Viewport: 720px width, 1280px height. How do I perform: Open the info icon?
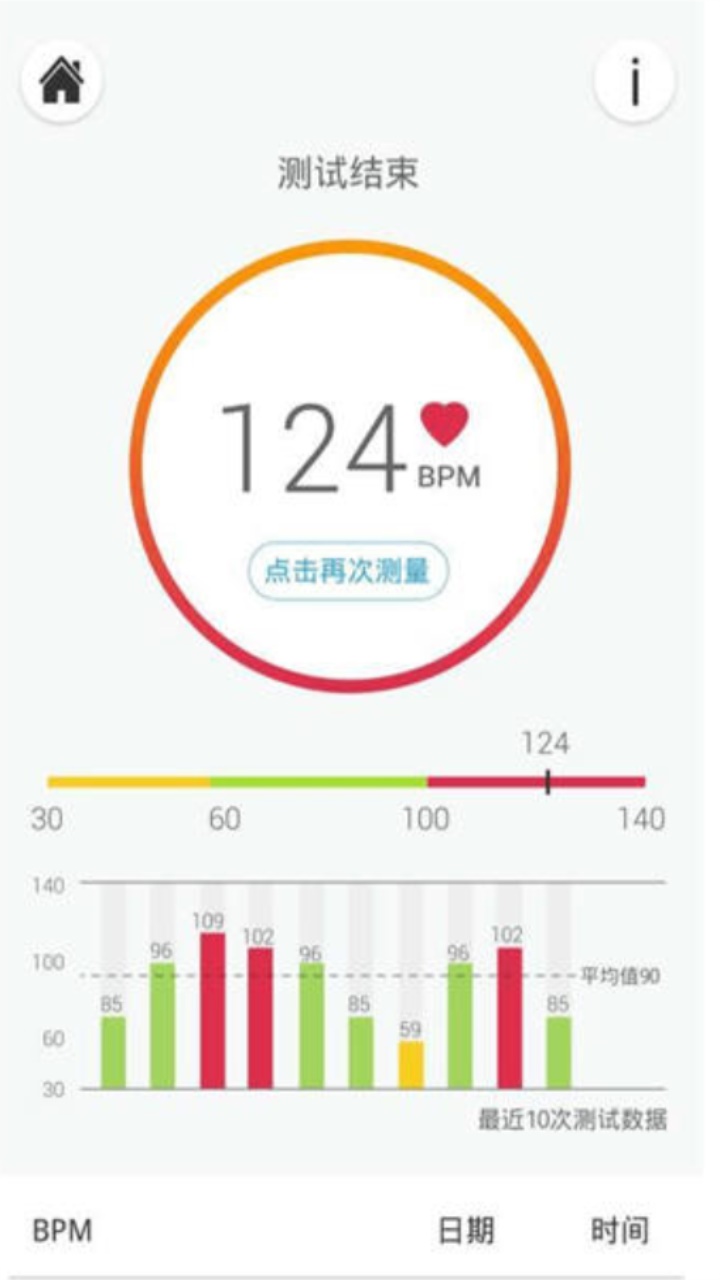pyautogui.click(x=634, y=82)
